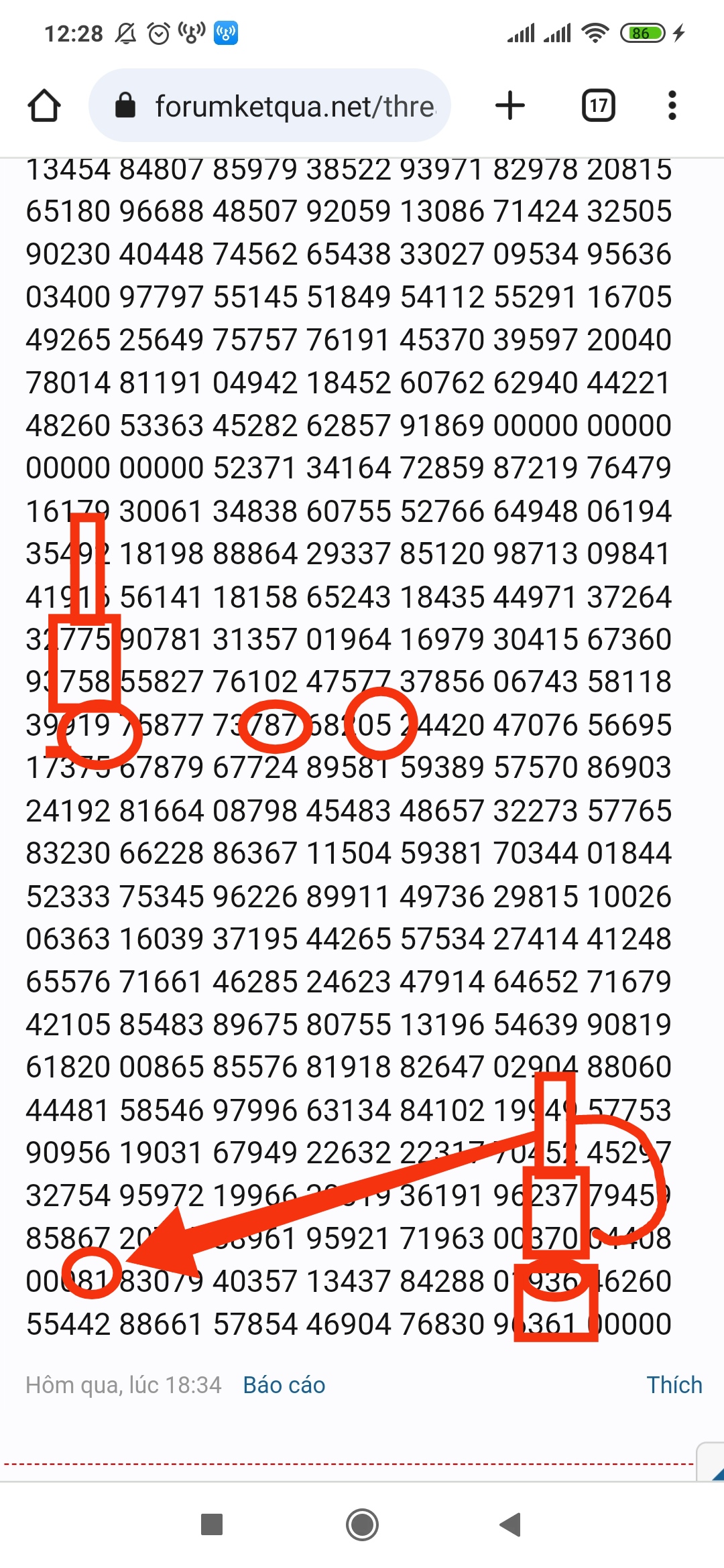The image size is (724, 1568).
Task: Open the browser overflow menu
Action: [x=672, y=105]
